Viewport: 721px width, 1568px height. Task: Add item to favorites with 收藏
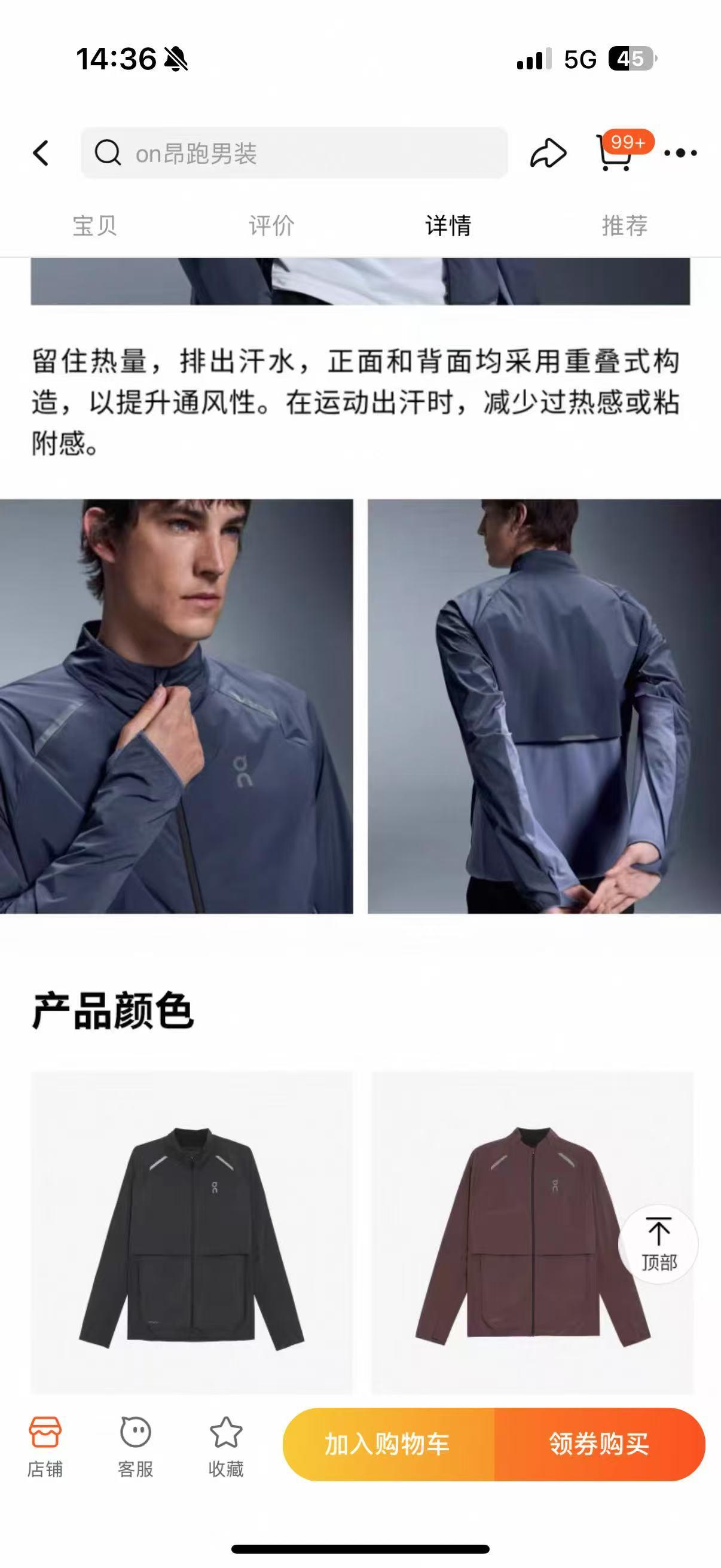pyautogui.click(x=226, y=1447)
